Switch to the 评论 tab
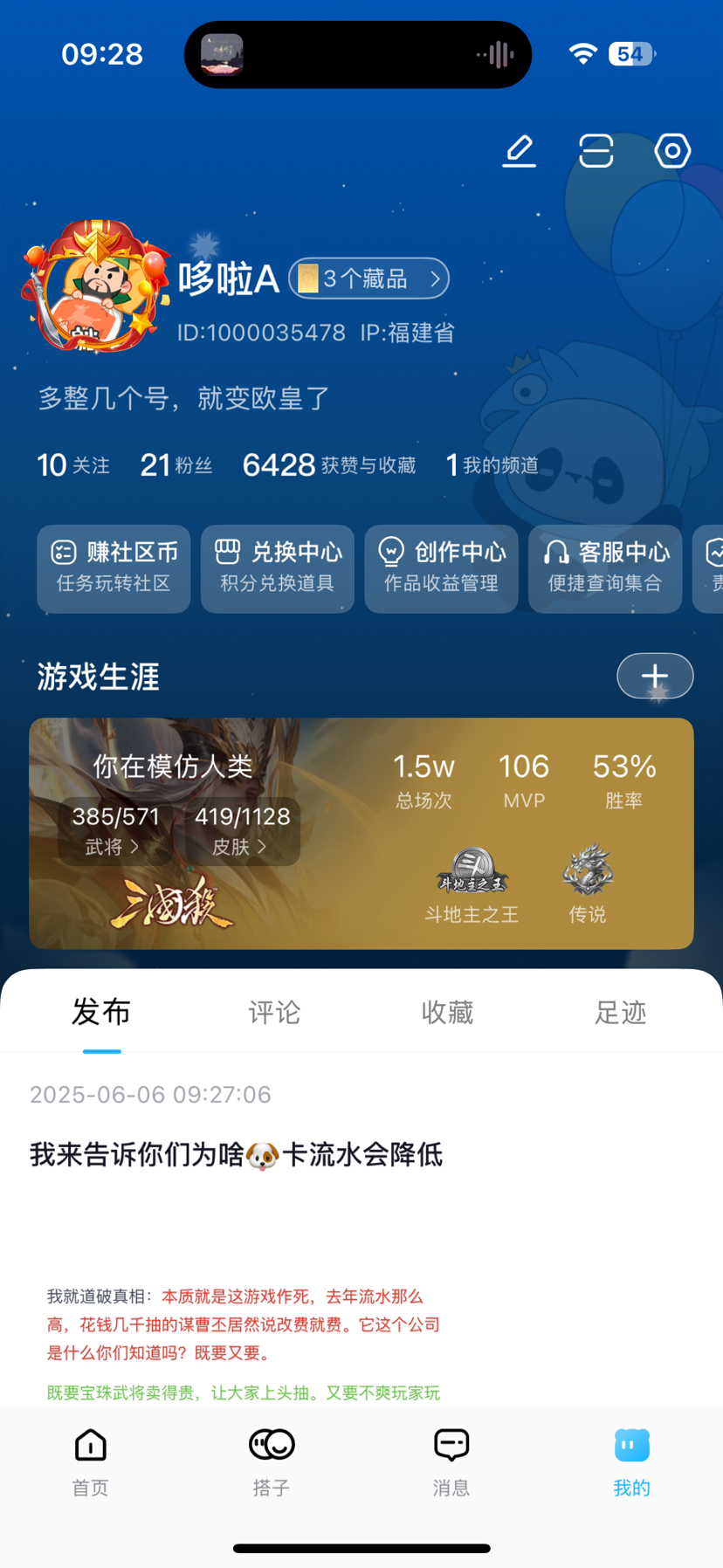The image size is (723, 1568). pyautogui.click(x=274, y=1012)
